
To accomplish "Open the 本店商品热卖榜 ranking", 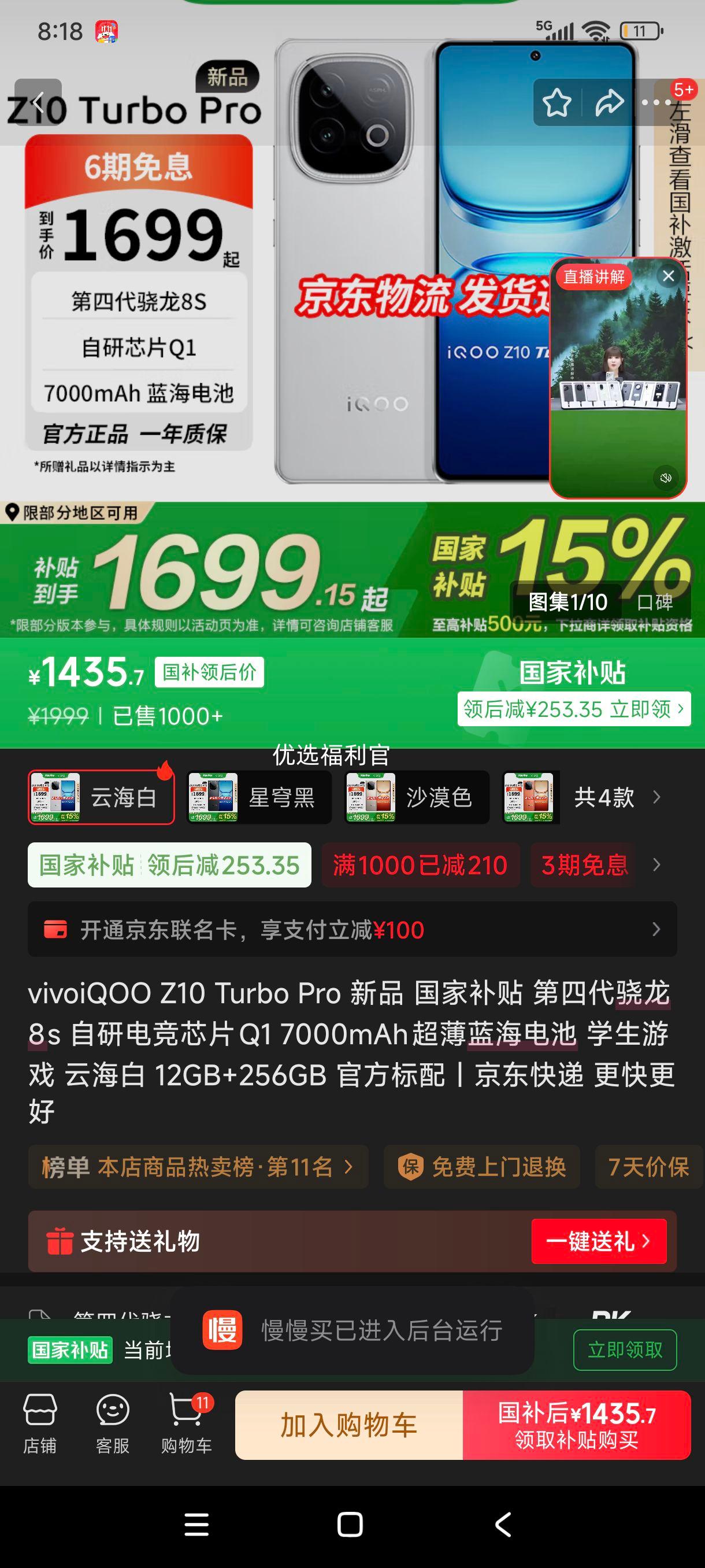I will (x=198, y=1167).
